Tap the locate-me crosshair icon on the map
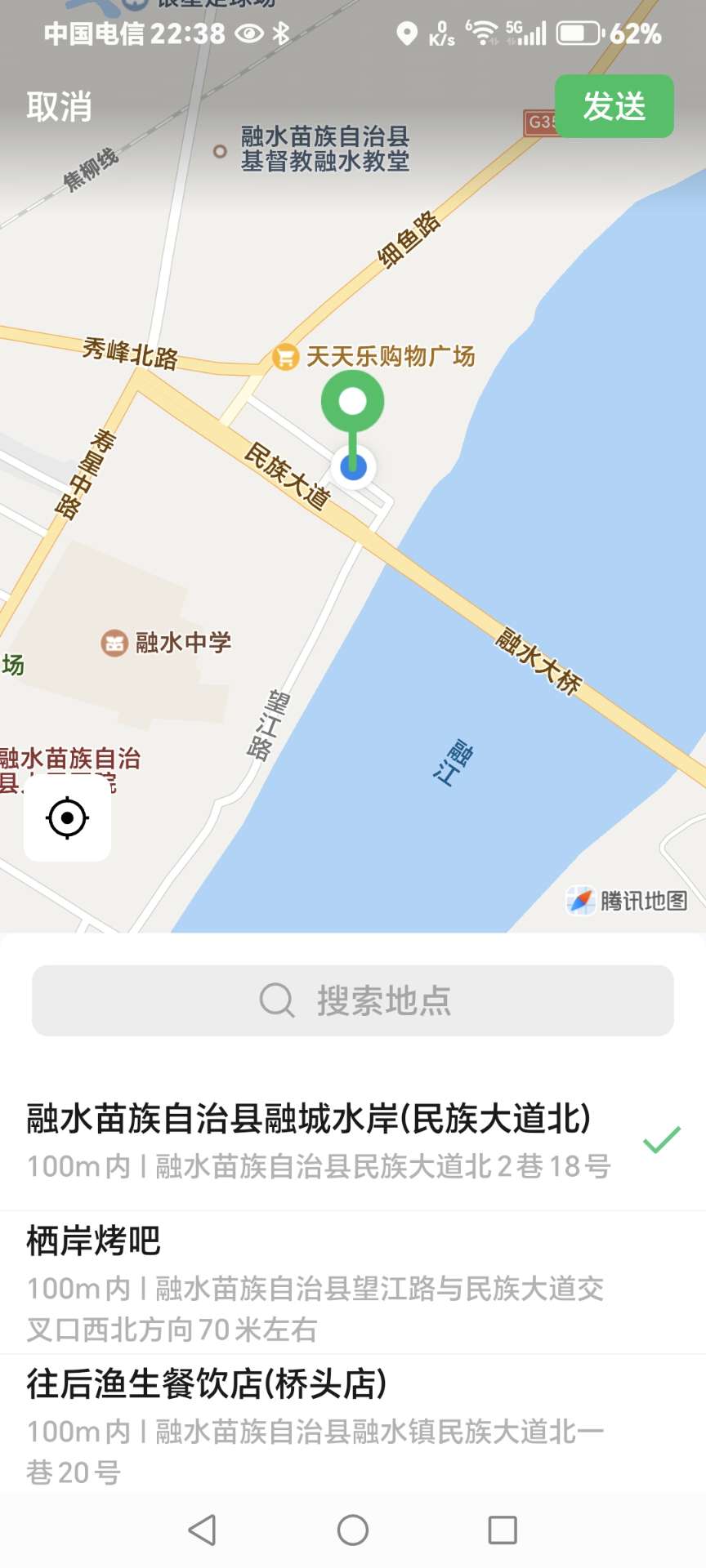 (67, 817)
